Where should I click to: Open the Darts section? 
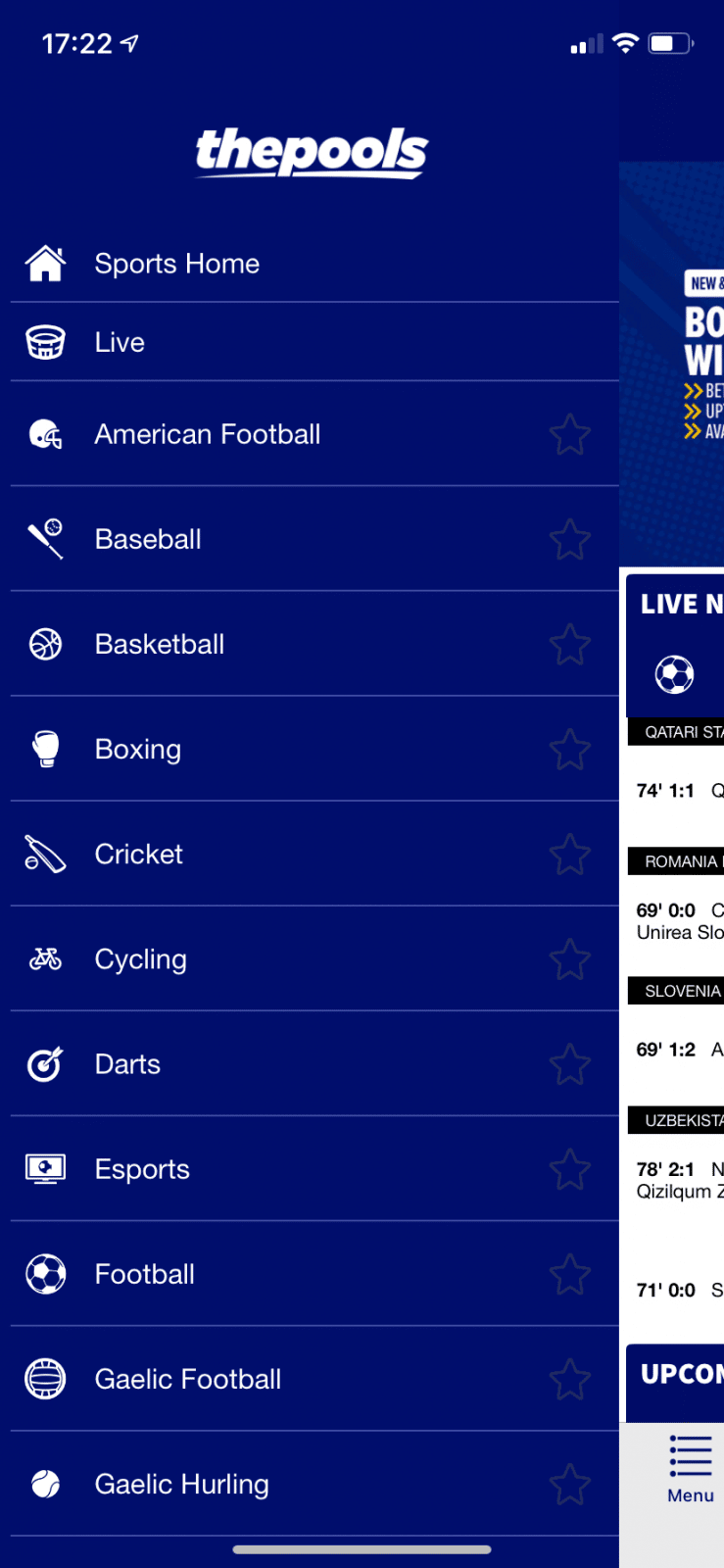127,1063
